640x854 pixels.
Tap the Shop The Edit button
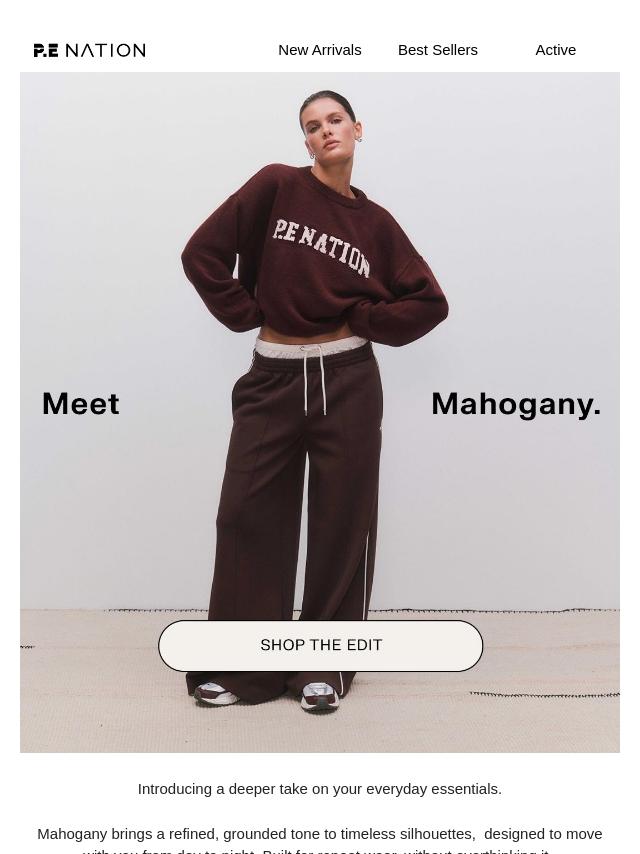click(x=320, y=646)
